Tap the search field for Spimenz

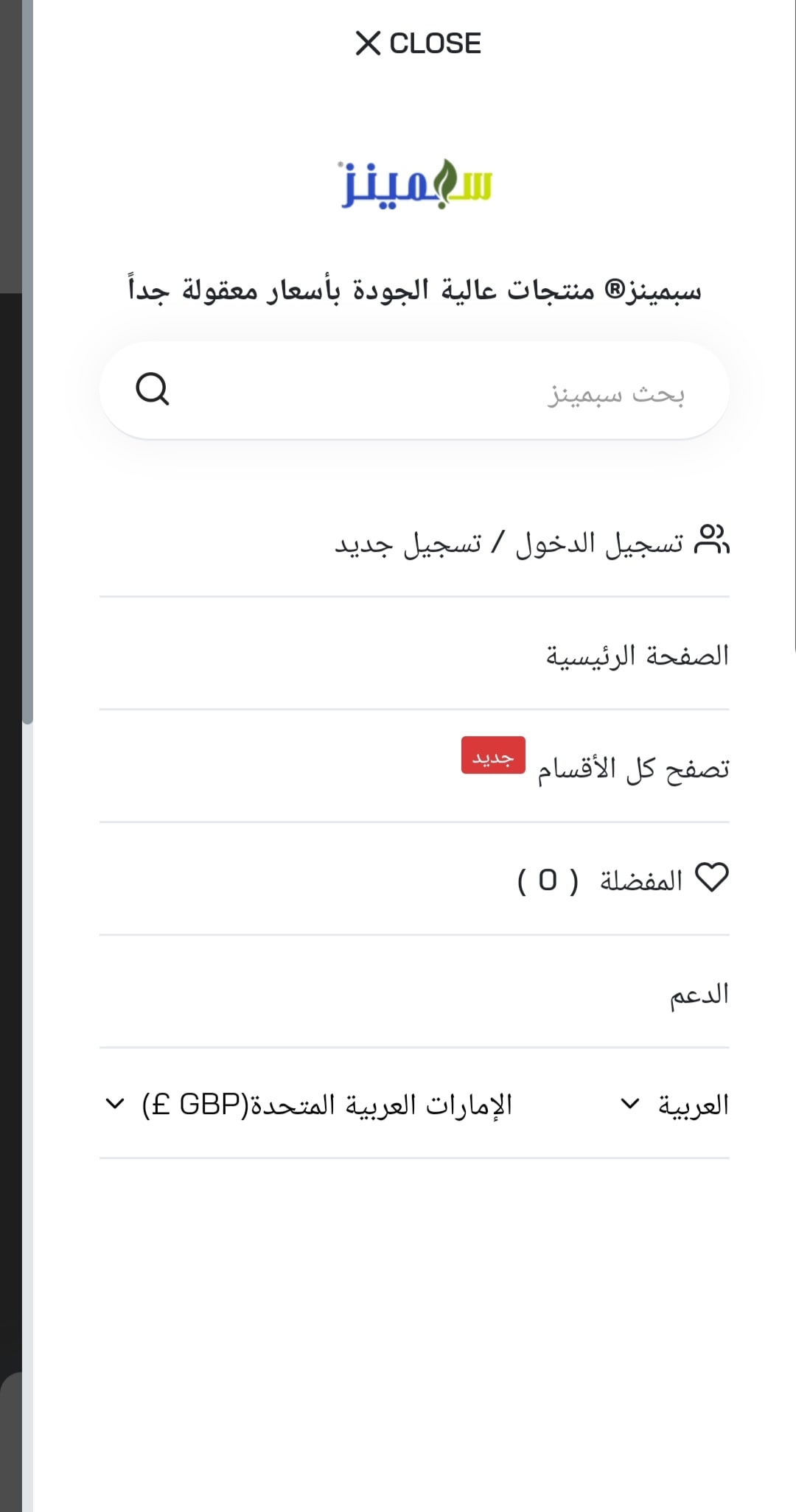pos(414,391)
